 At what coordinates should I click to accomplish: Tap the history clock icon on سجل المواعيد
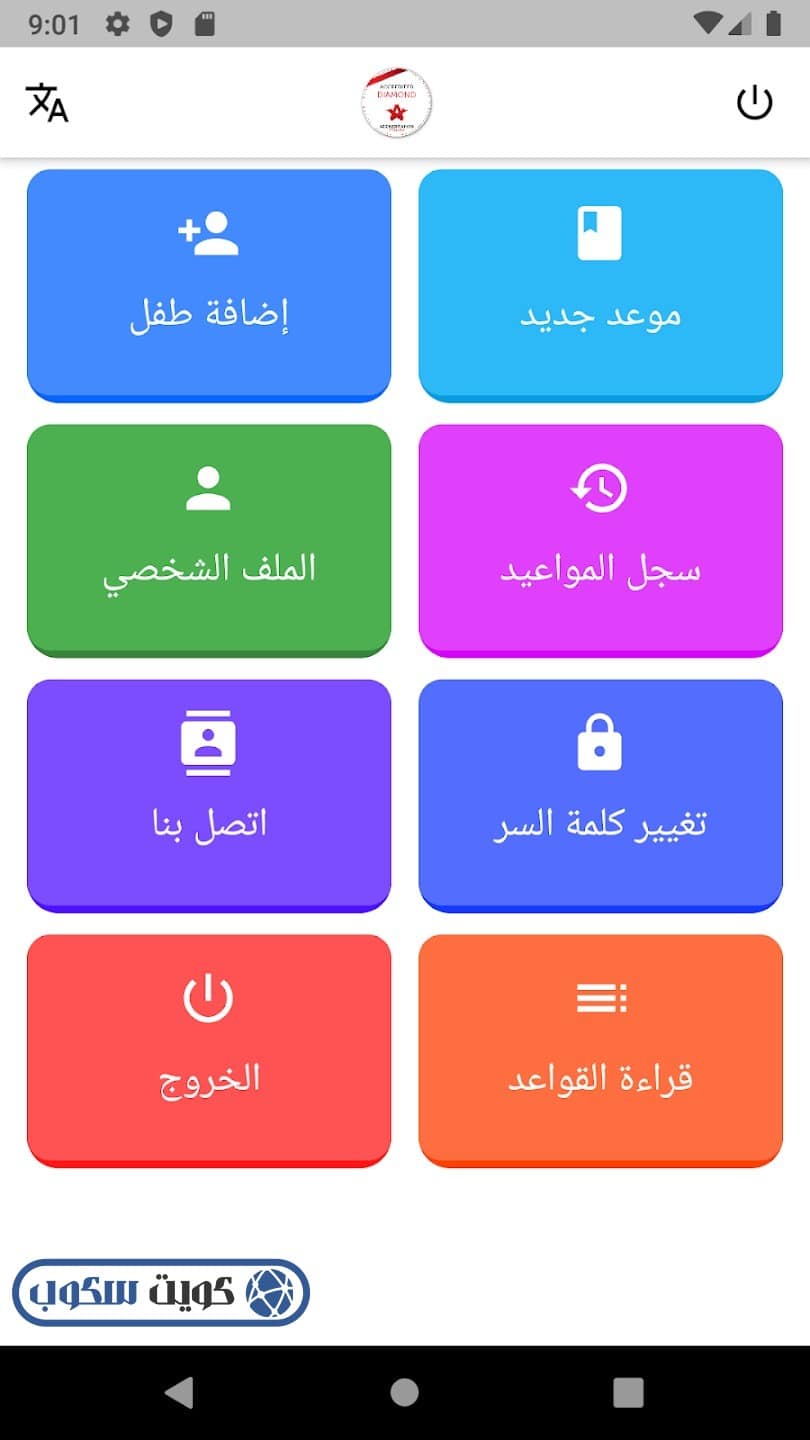coord(600,487)
